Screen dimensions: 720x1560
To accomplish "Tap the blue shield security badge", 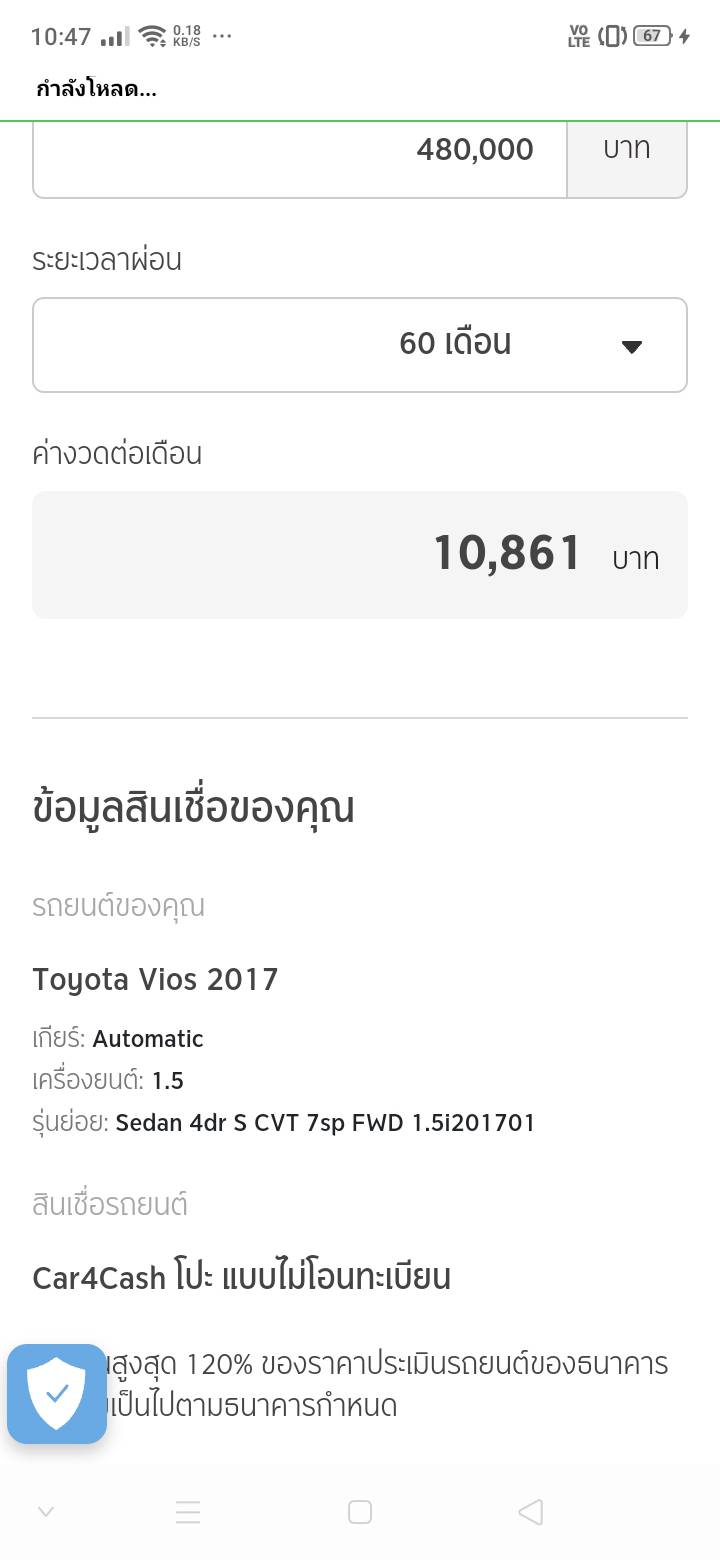I will [x=57, y=1393].
